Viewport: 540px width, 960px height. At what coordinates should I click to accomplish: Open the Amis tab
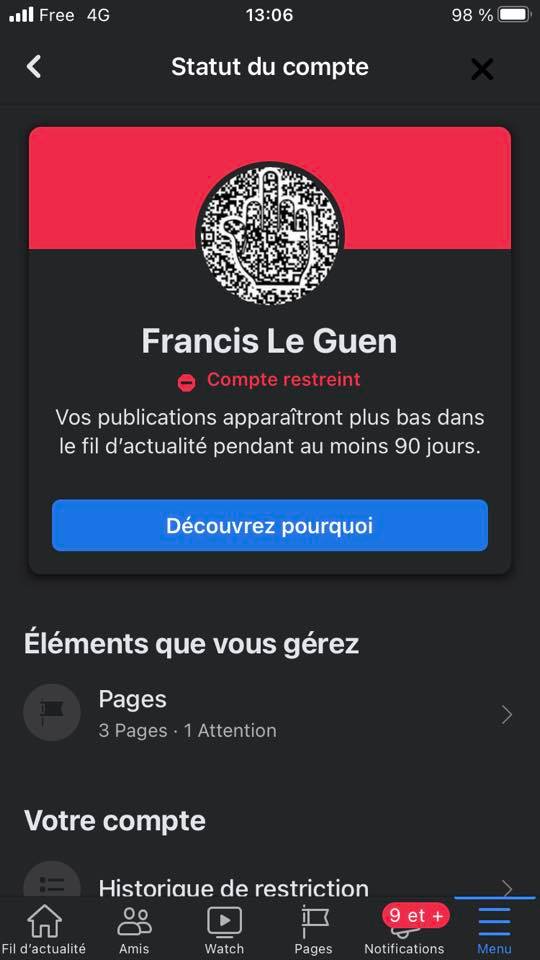click(x=134, y=929)
